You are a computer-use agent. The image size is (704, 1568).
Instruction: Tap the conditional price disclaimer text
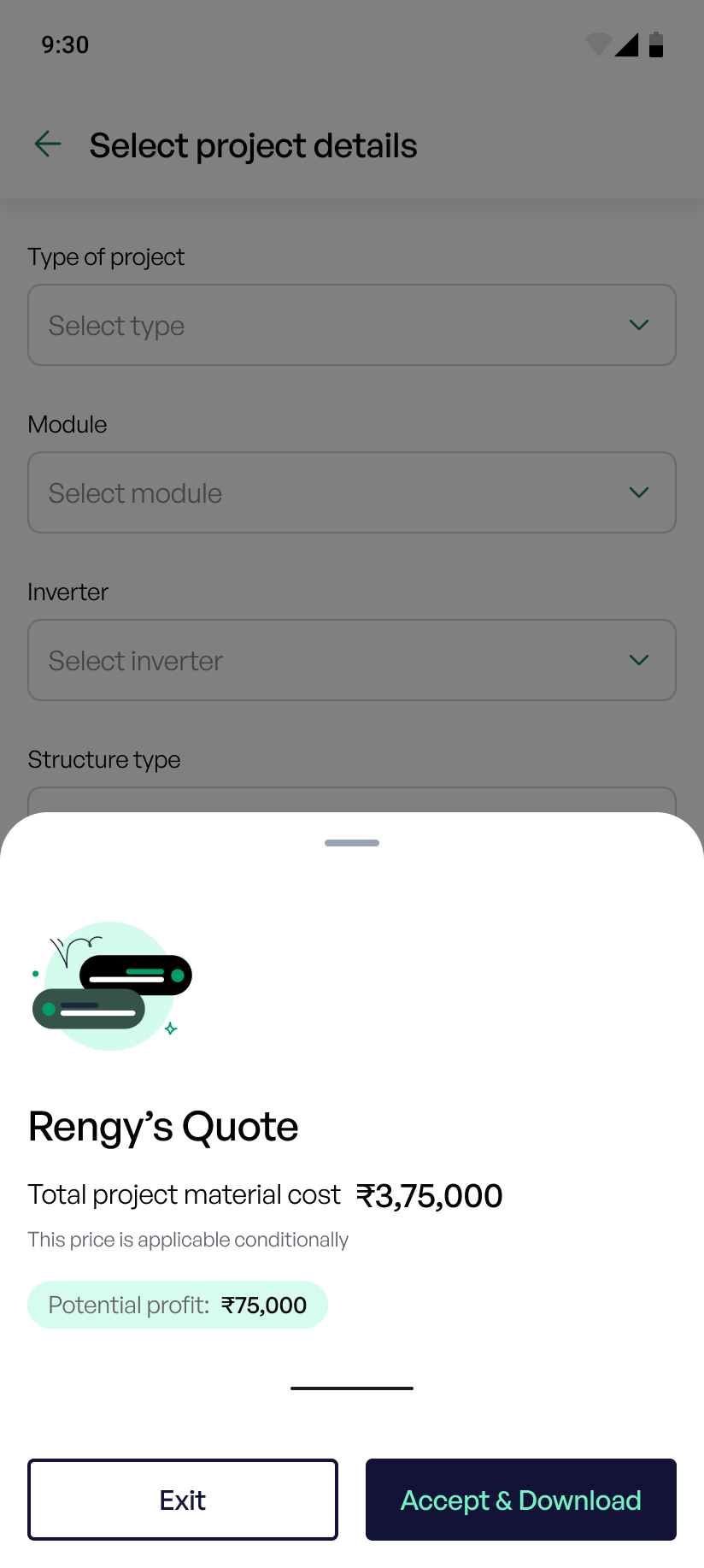(188, 1239)
